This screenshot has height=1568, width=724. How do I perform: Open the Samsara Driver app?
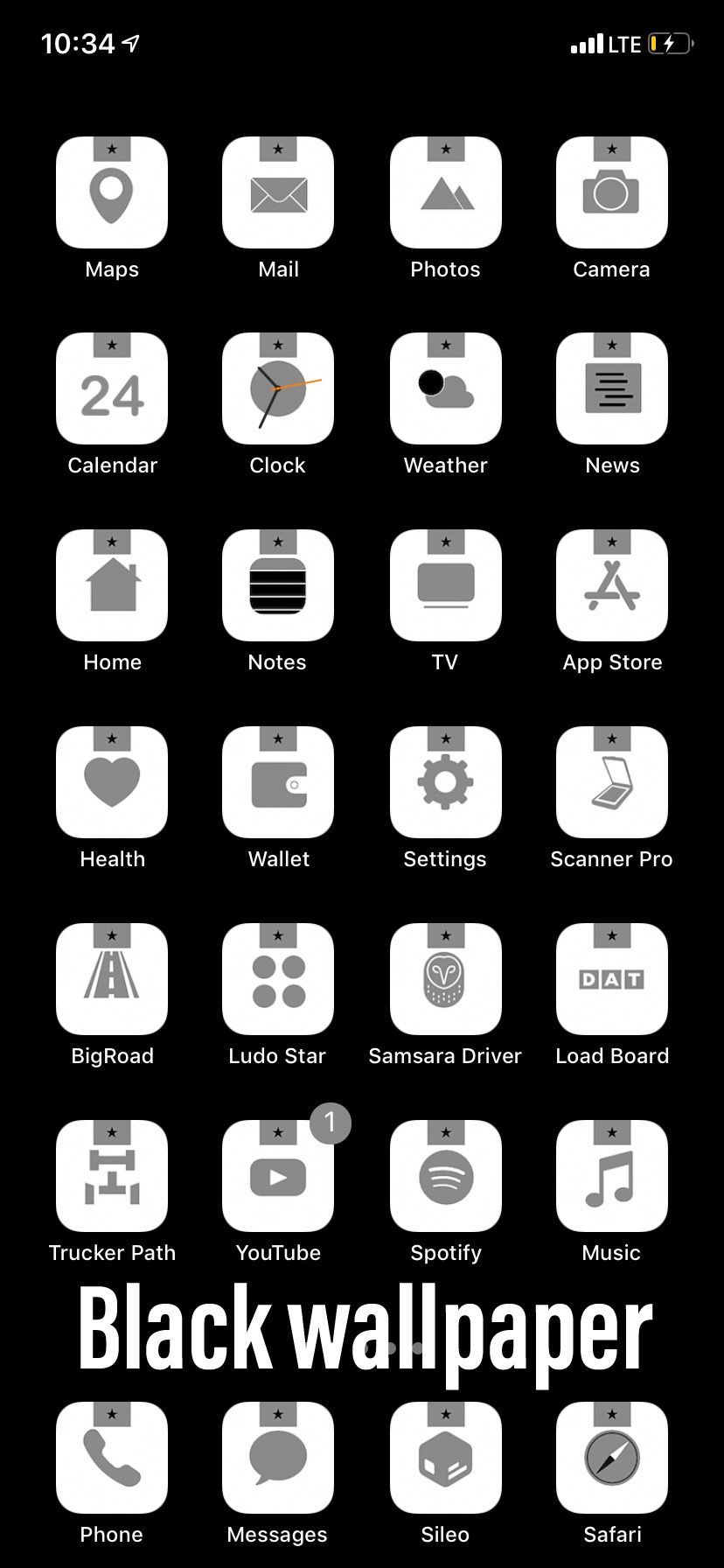click(446, 979)
